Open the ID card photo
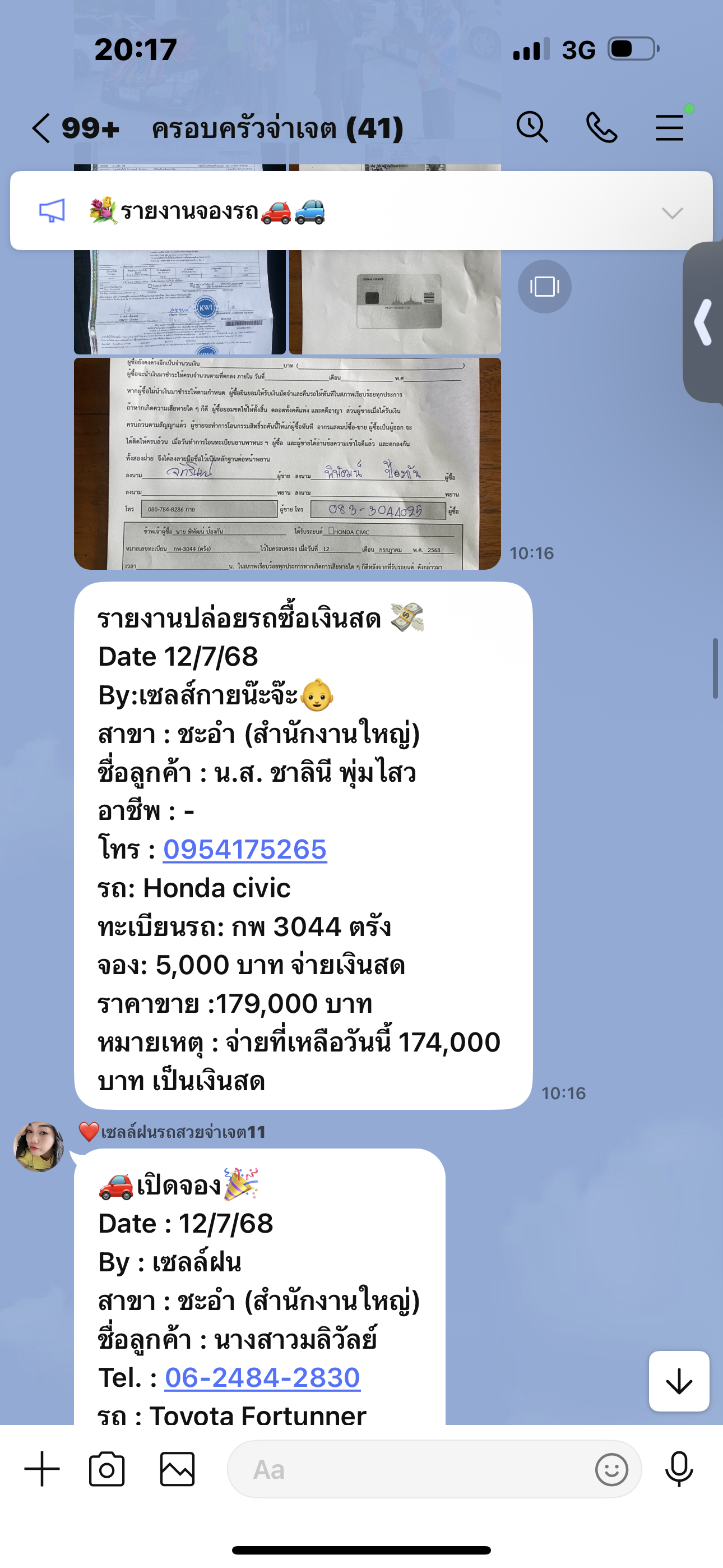Screen dimensions: 723x1568 (x=395, y=301)
